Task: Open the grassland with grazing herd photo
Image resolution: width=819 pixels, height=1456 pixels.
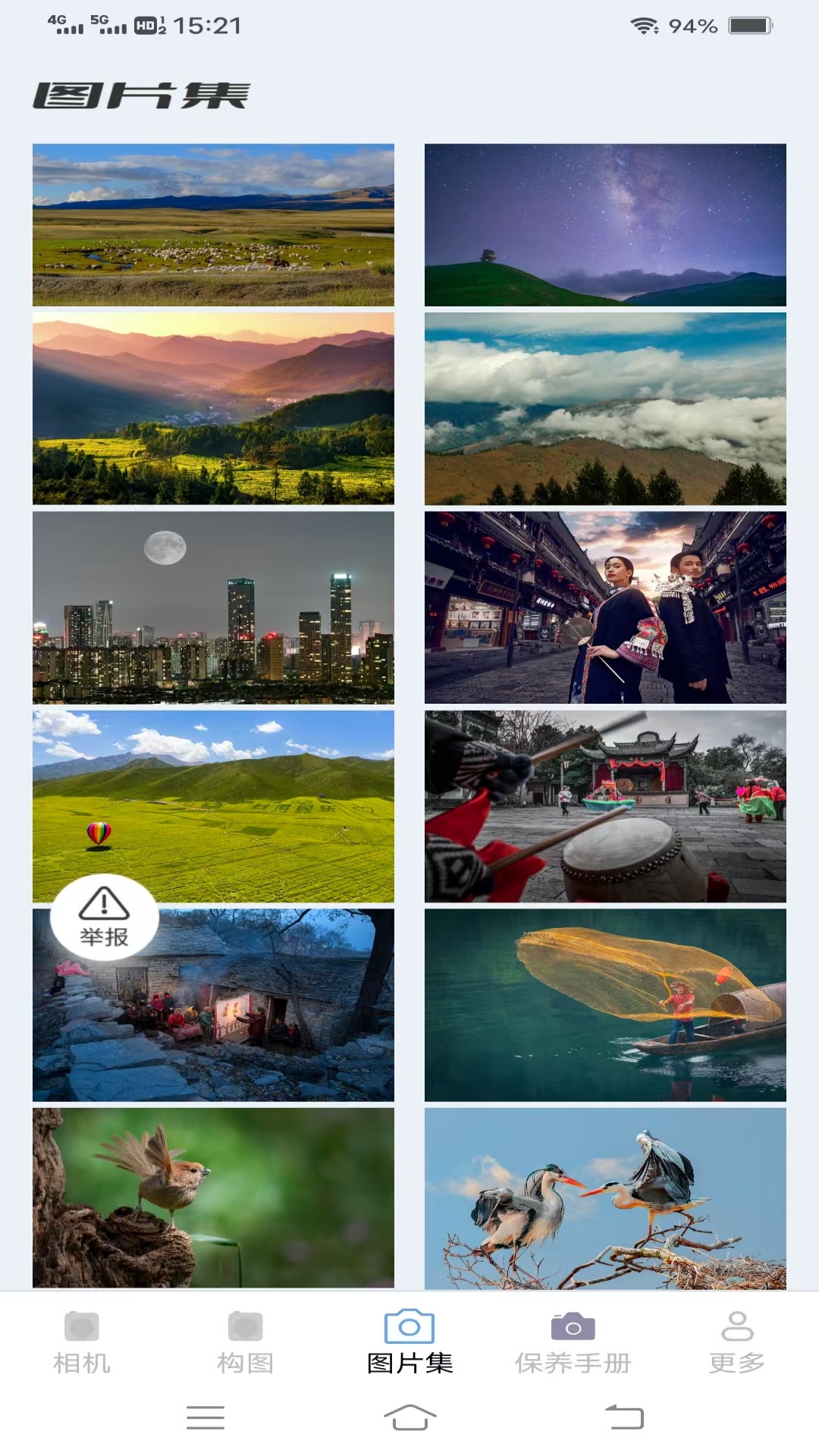Action: 213,225
